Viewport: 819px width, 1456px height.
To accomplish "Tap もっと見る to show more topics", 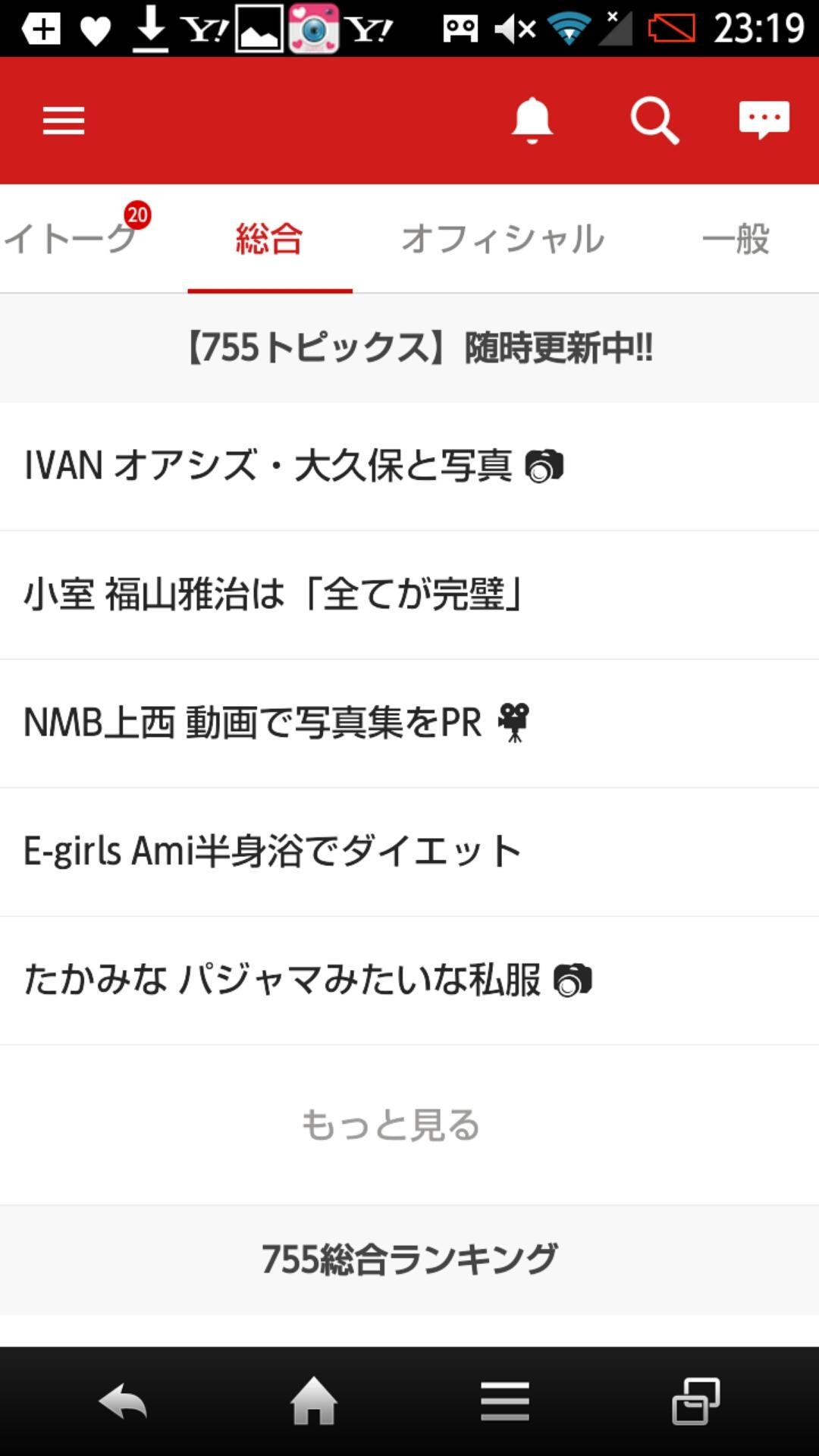I will tap(391, 1125).
